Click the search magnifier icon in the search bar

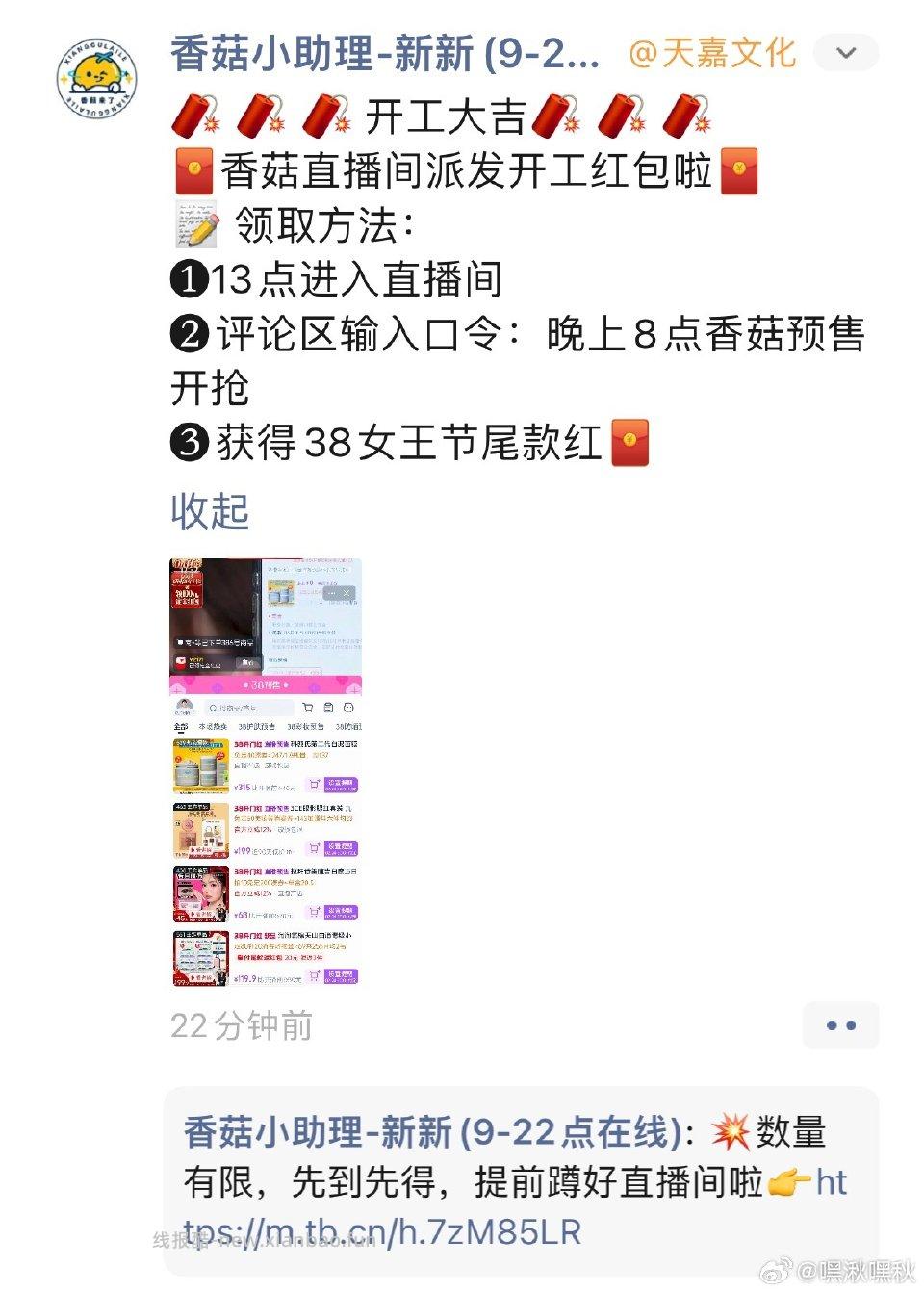coord(213,708)
